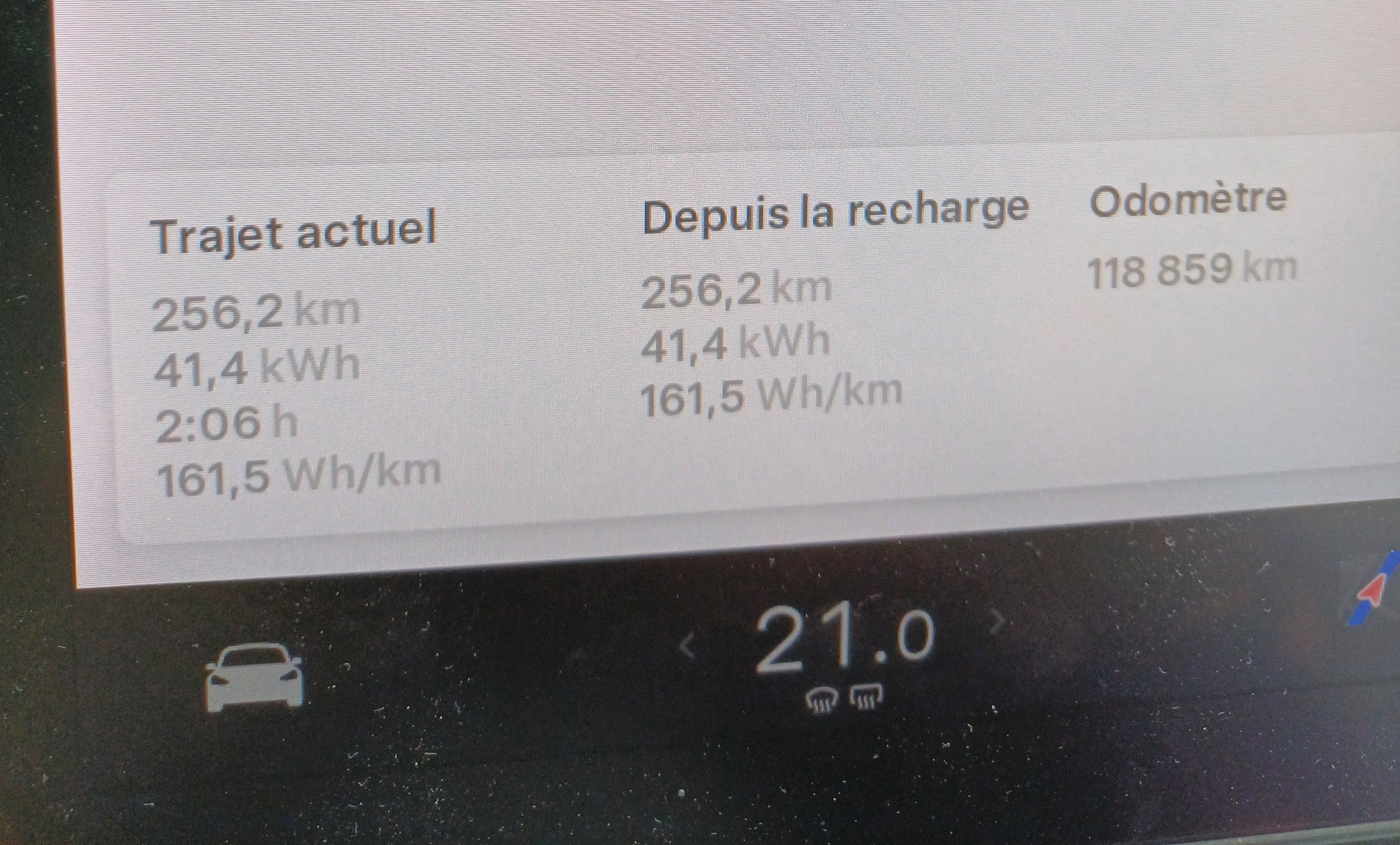Lower the temperature with the left chevron

(x=688, y=647)
